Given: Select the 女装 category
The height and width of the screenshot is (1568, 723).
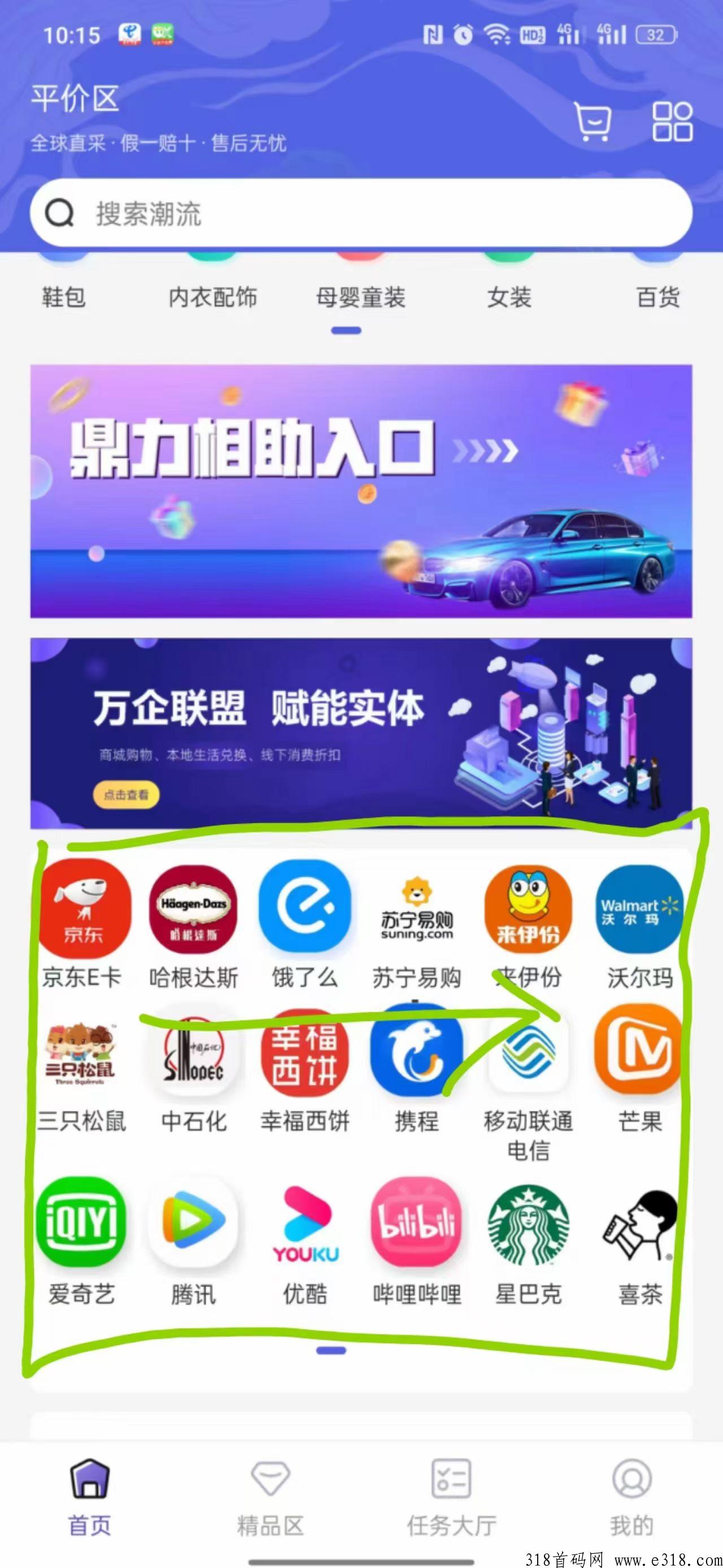Looking at the screenshot, I should 509,298.
